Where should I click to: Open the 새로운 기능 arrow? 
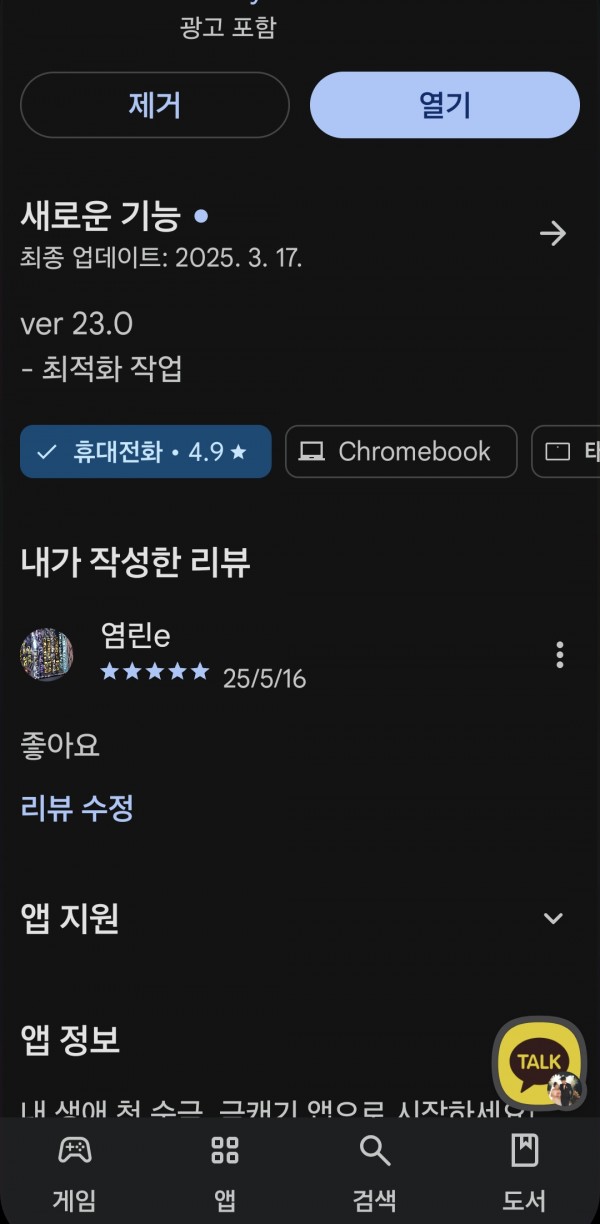click(553, 234)
